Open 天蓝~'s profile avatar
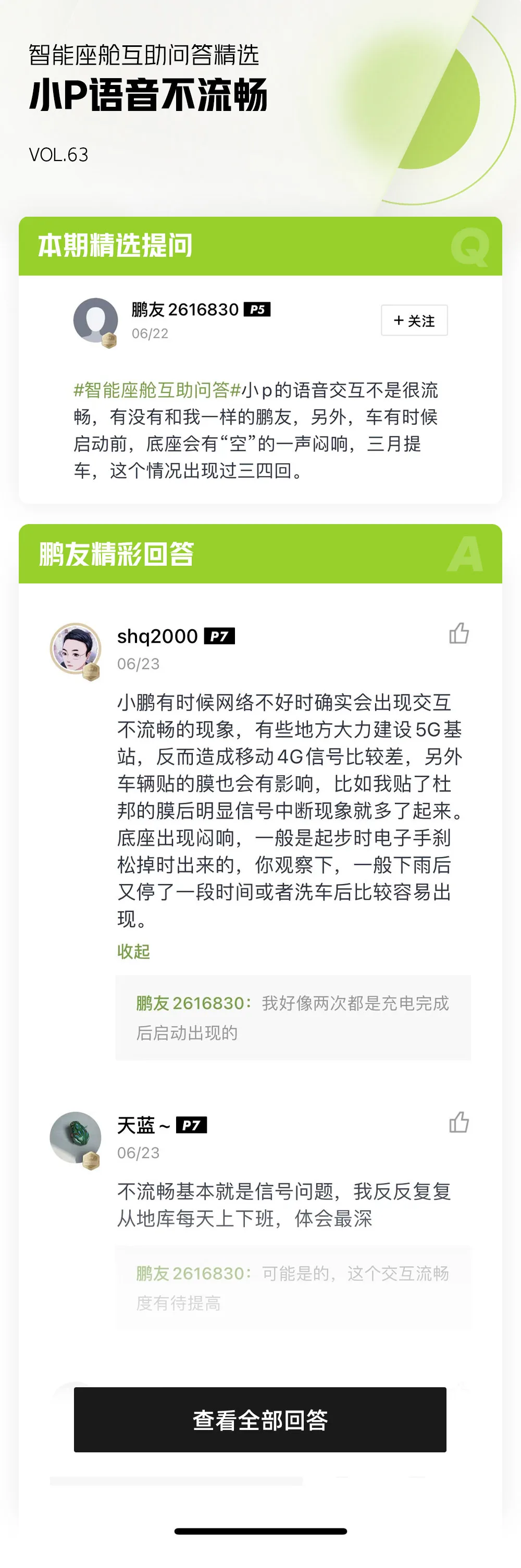 [x=76, y=1137]
